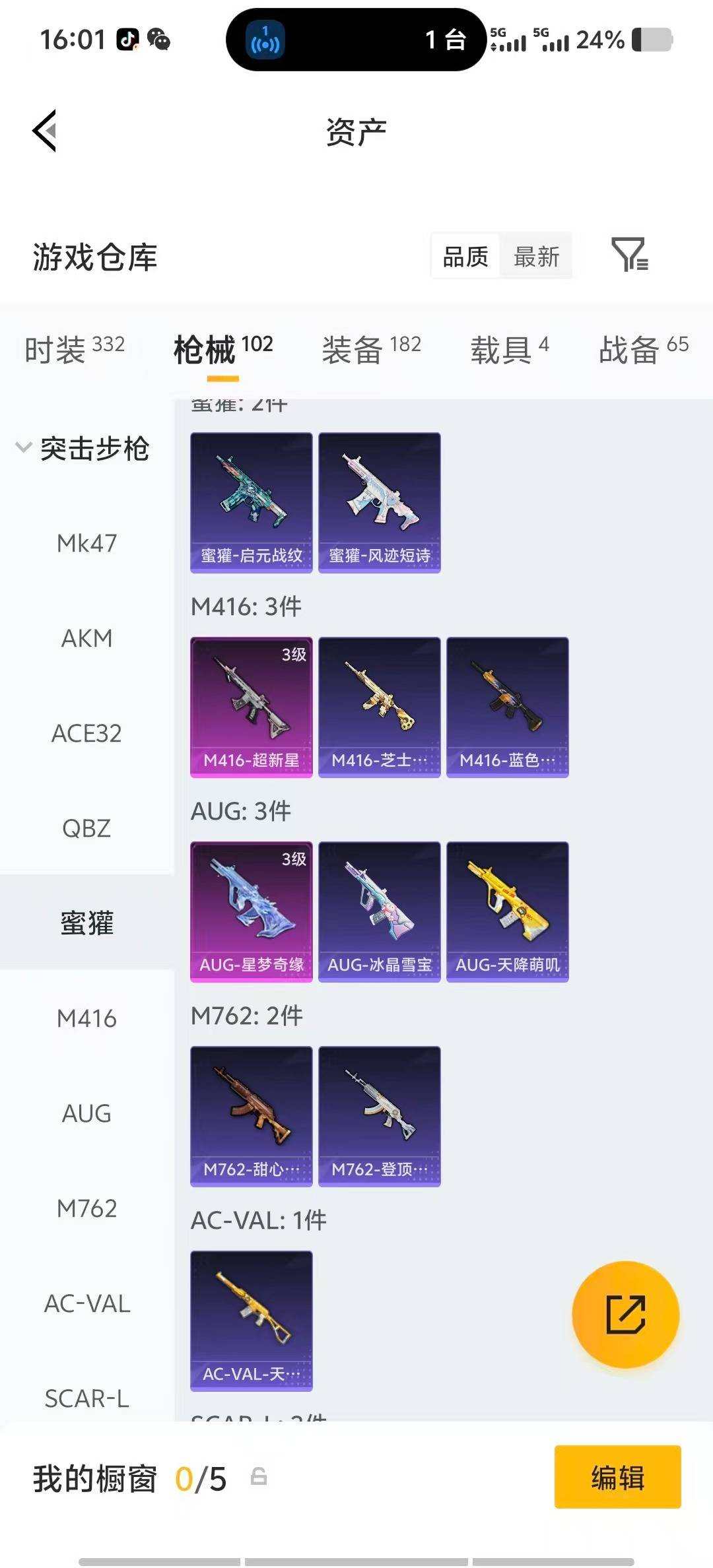
Task: Tap the 0/5 showcase progress counter
Action: 201,1480
